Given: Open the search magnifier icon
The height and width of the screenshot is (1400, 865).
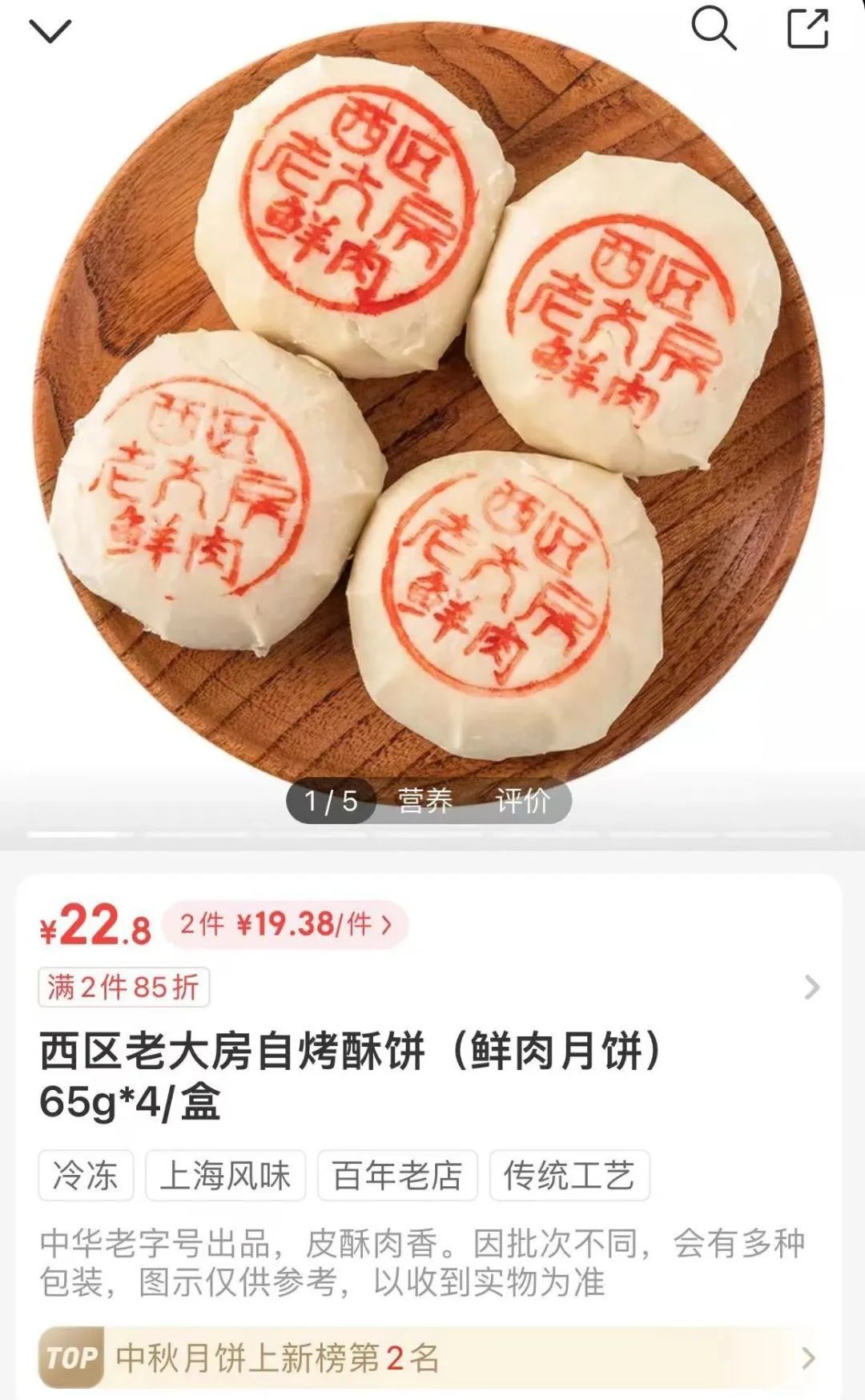Looking at the screenshot, I should [713, 29].
